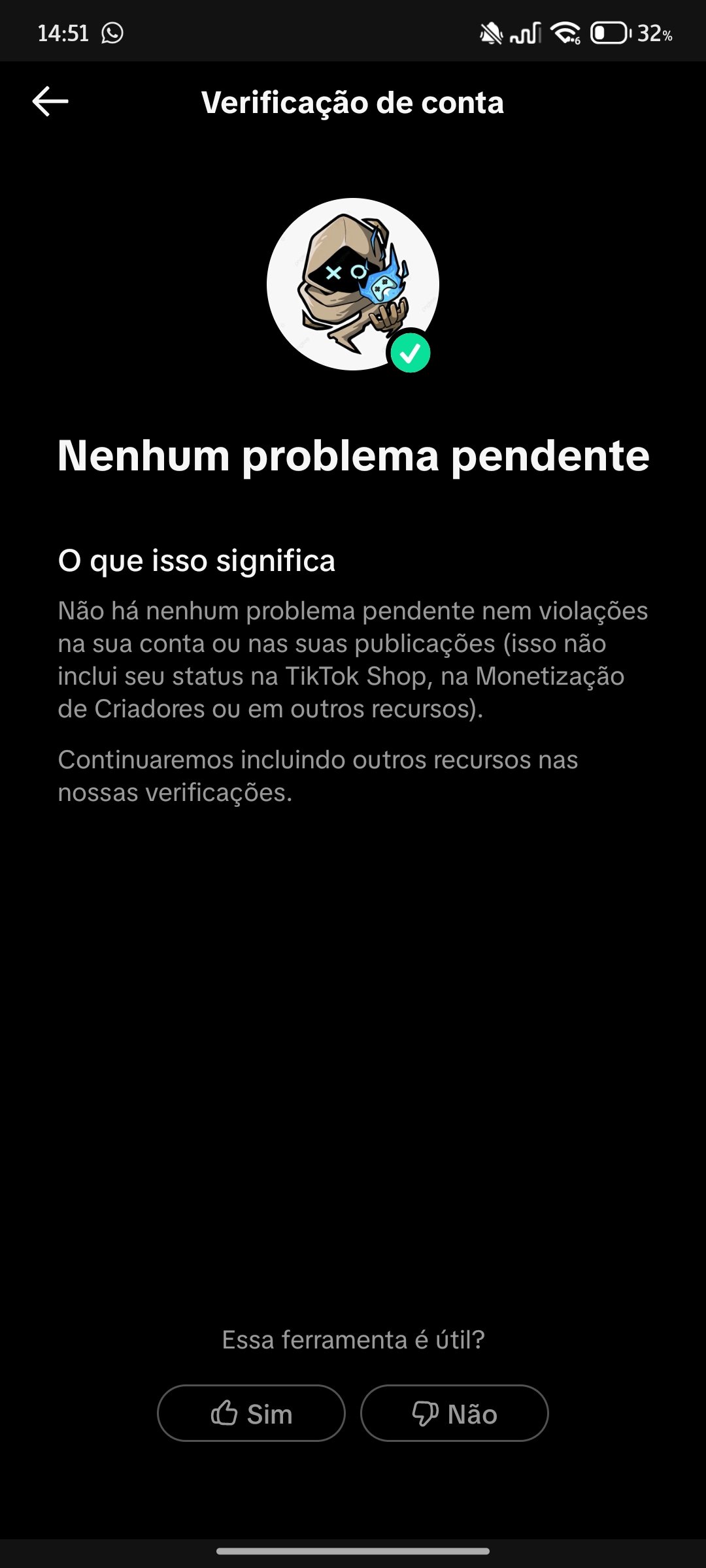This screenshot has height=1568, width=706.
Task: Go back from Verificação de conta
Action: tap(50, 102)
